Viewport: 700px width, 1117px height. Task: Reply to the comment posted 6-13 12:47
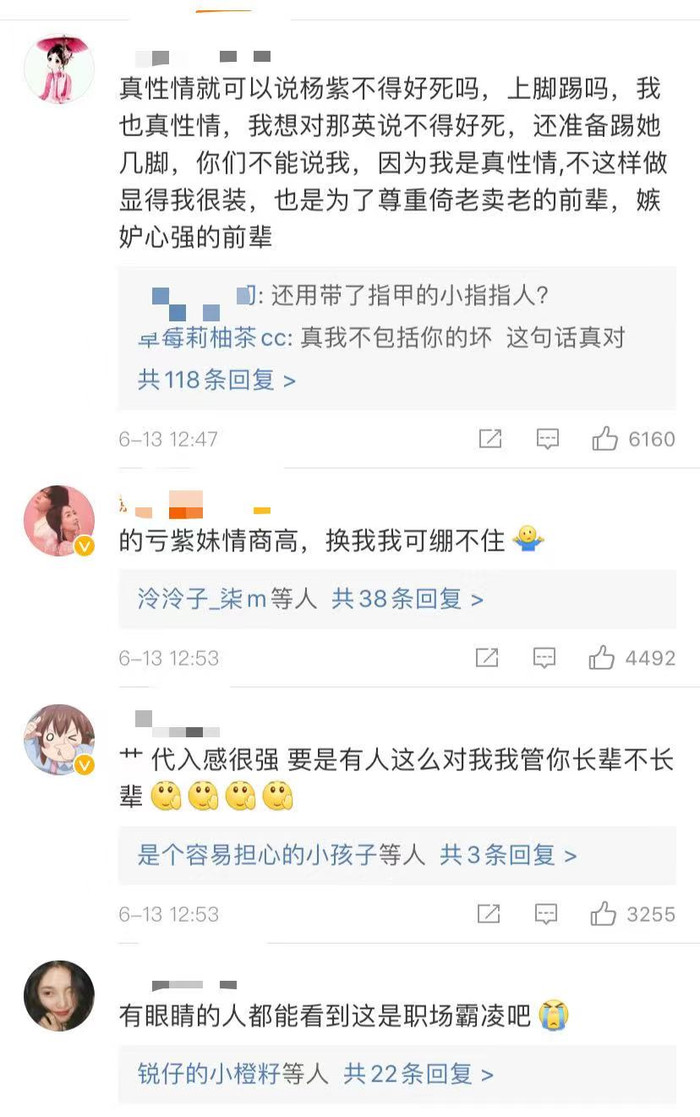coord(547,439)
